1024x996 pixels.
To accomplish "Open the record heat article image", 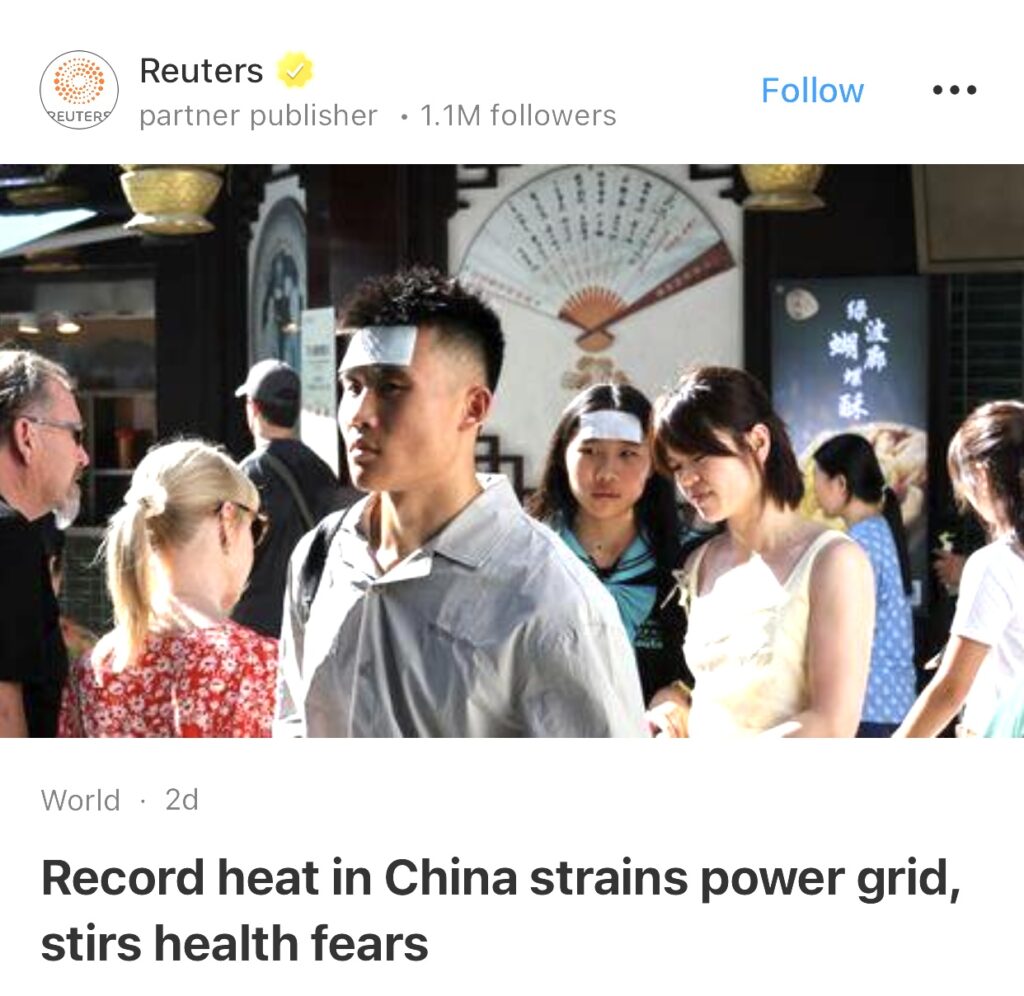I will (x=512, y=450).
